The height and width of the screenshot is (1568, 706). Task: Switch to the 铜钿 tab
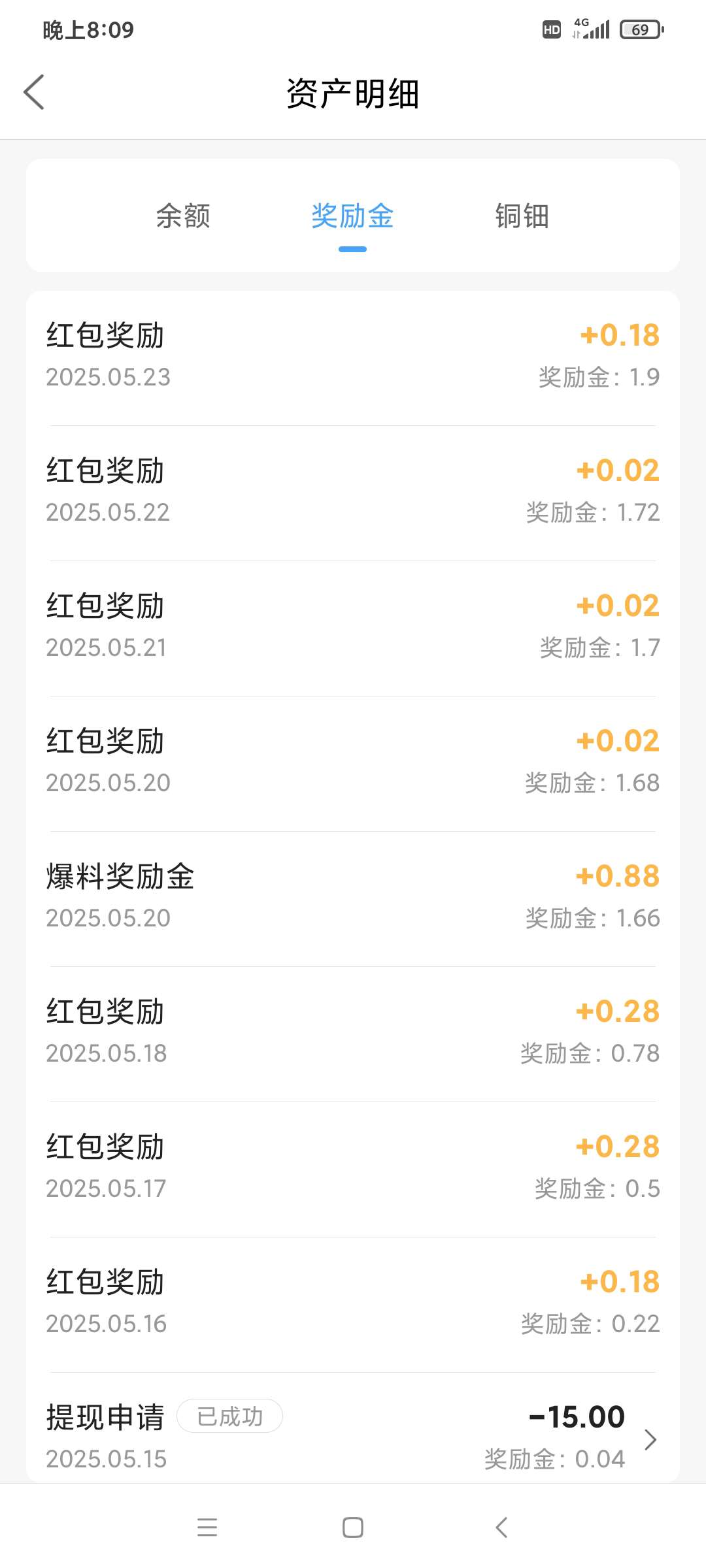pos(522,216)
